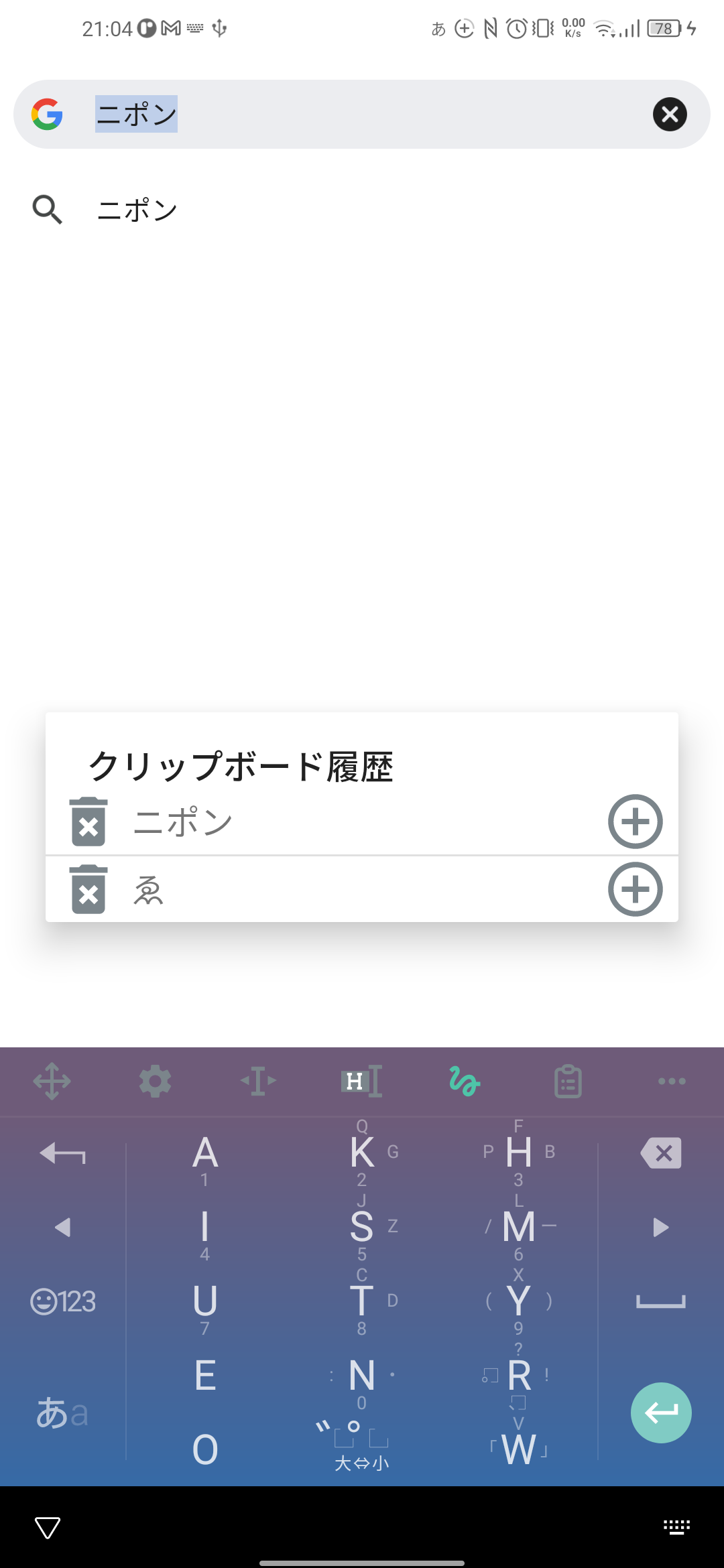The height and width of the screenshot is (1568, 724).
Task: Open the clipboard icon in keyboard toolbar
Action: [x=568, y=1081]
